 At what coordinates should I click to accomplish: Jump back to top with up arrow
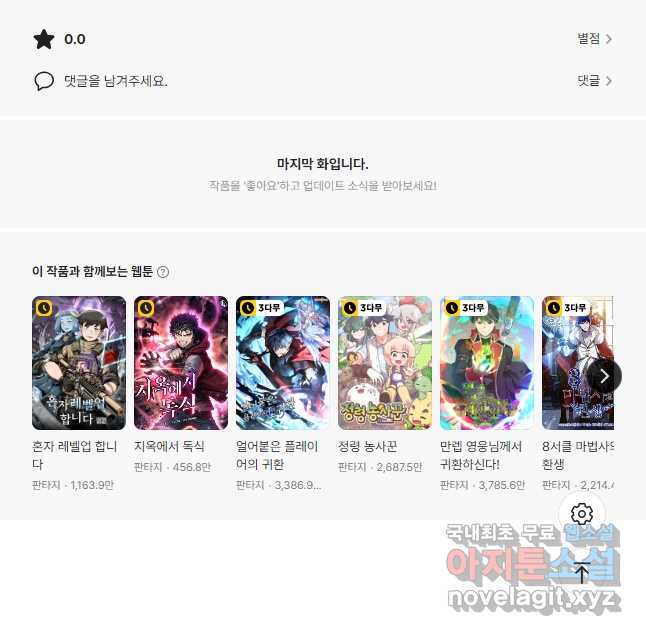point(581,574)
